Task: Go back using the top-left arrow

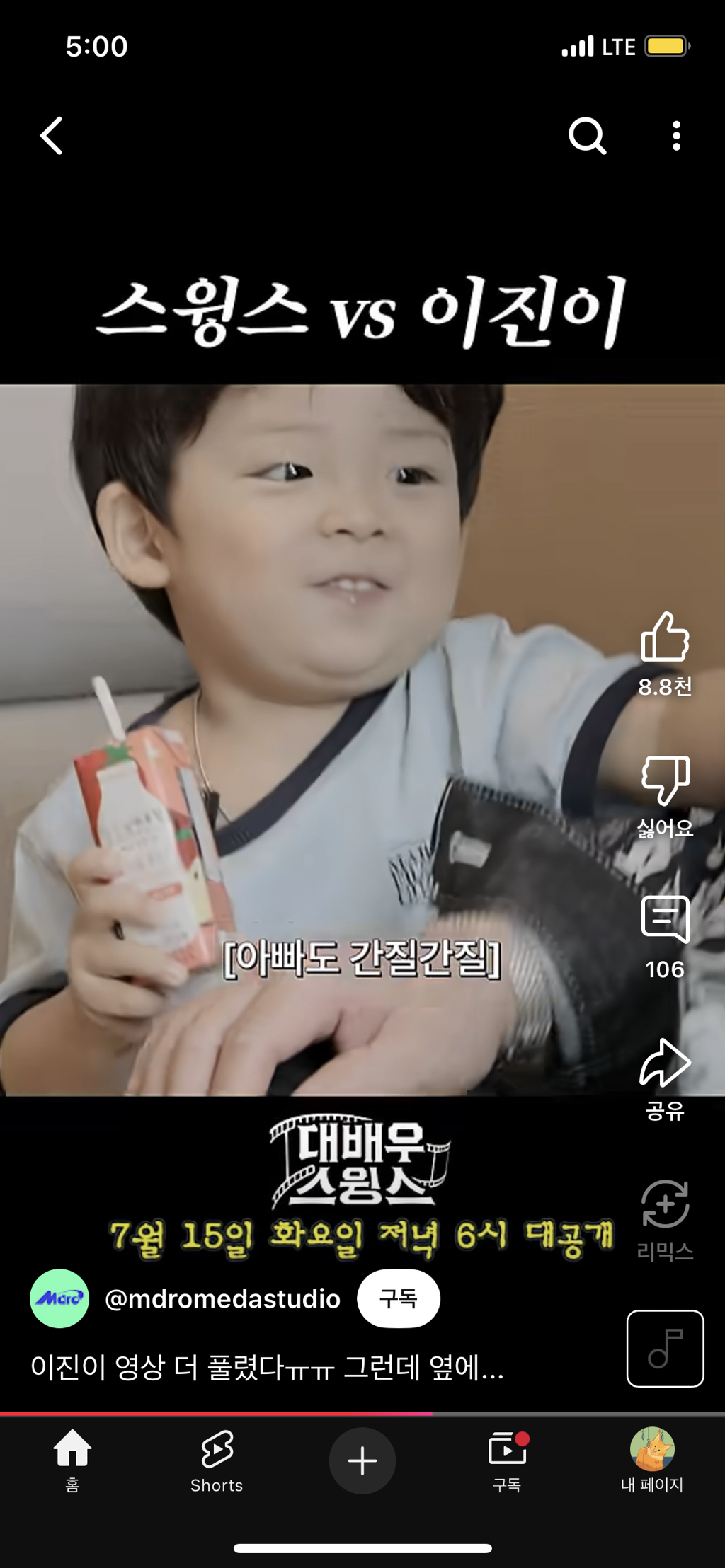Action: [52, 136]
